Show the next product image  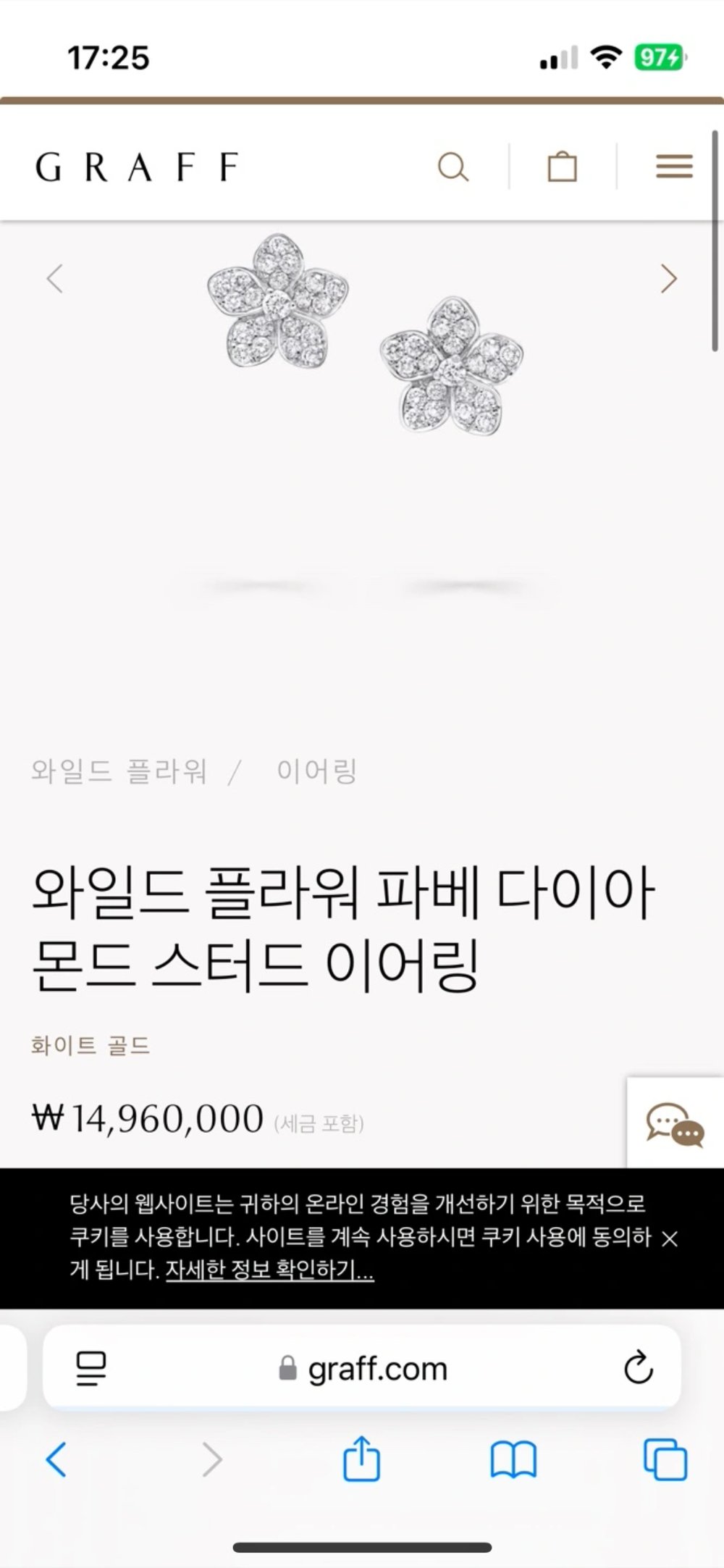click(x=669, y=279)
